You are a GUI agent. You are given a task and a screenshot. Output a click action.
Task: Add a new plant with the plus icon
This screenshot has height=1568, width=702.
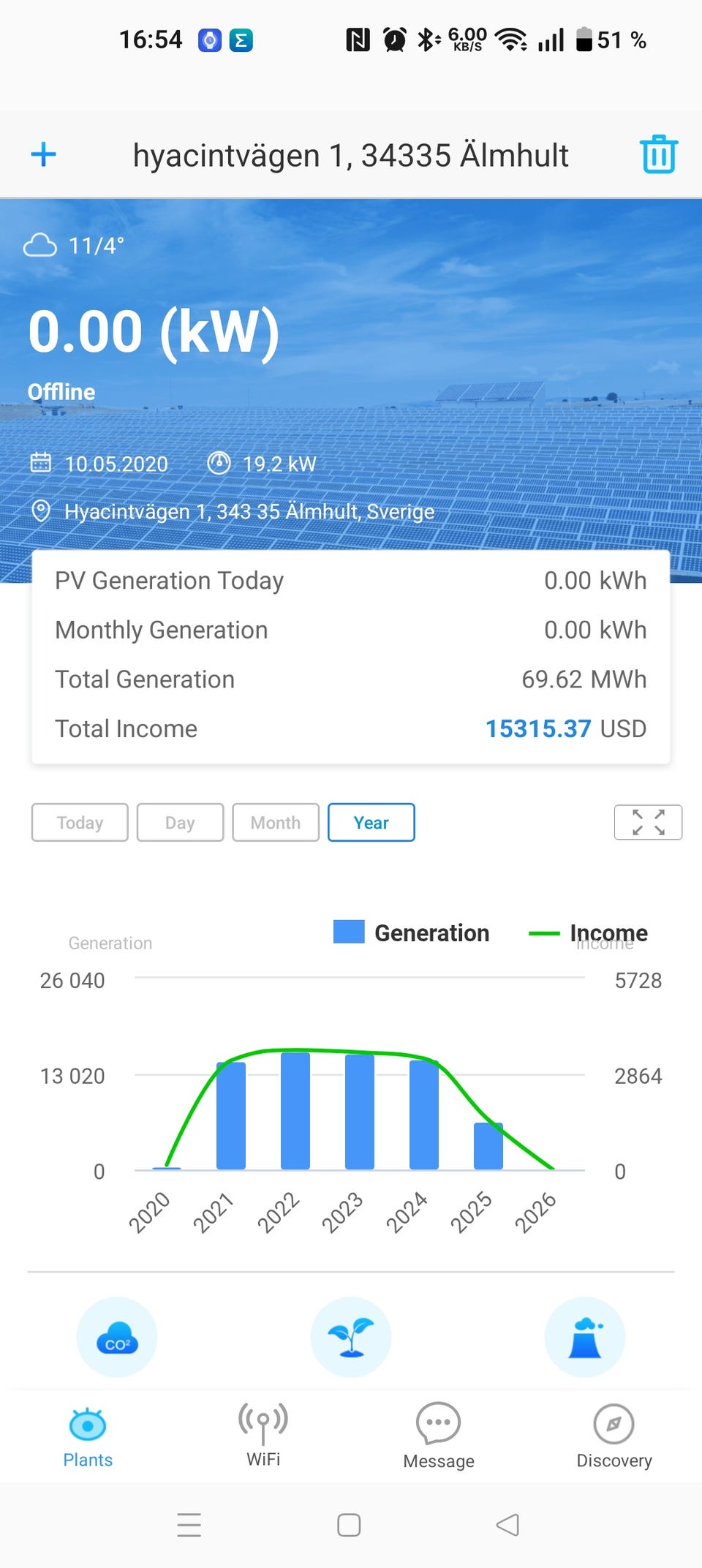coord(44,154)
